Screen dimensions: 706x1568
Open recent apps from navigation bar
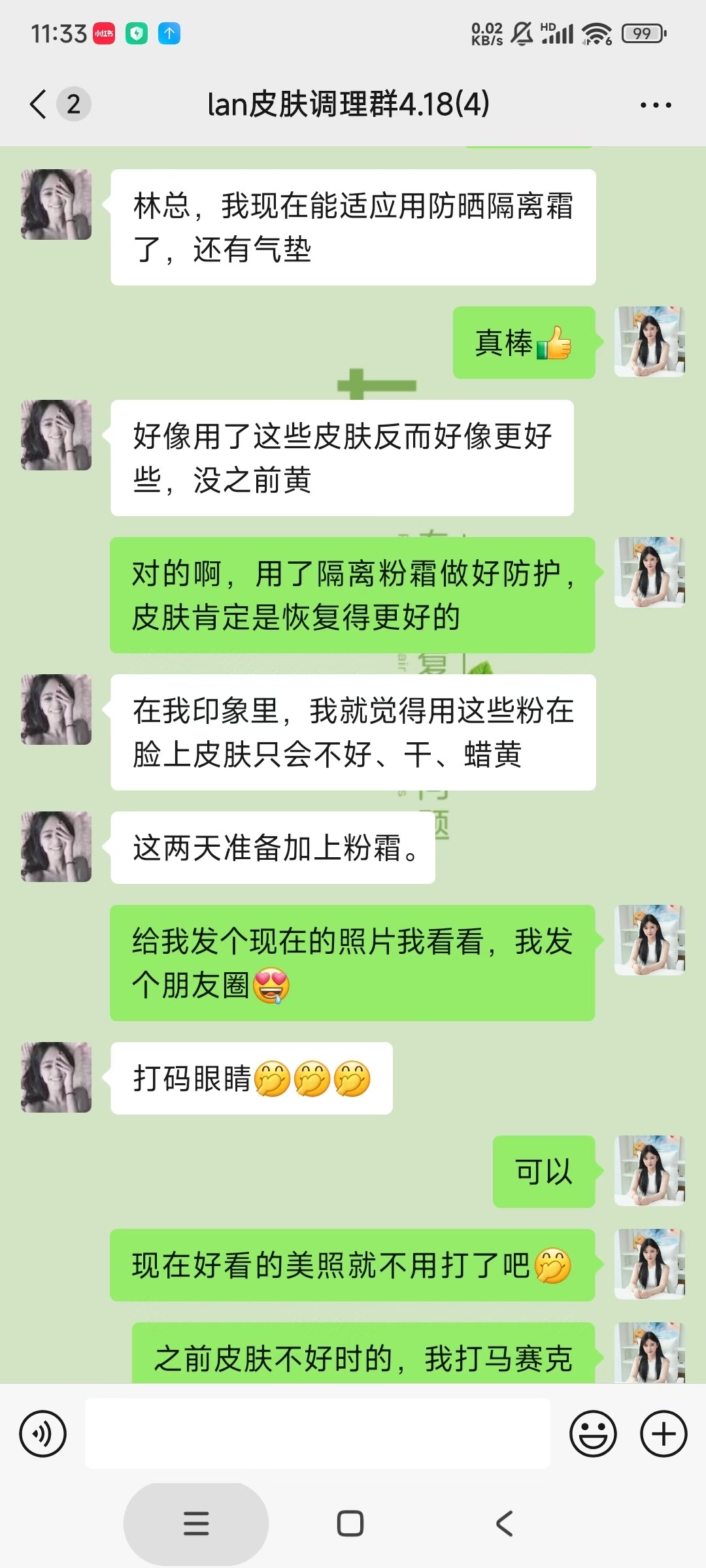[x=196, y=1524]
